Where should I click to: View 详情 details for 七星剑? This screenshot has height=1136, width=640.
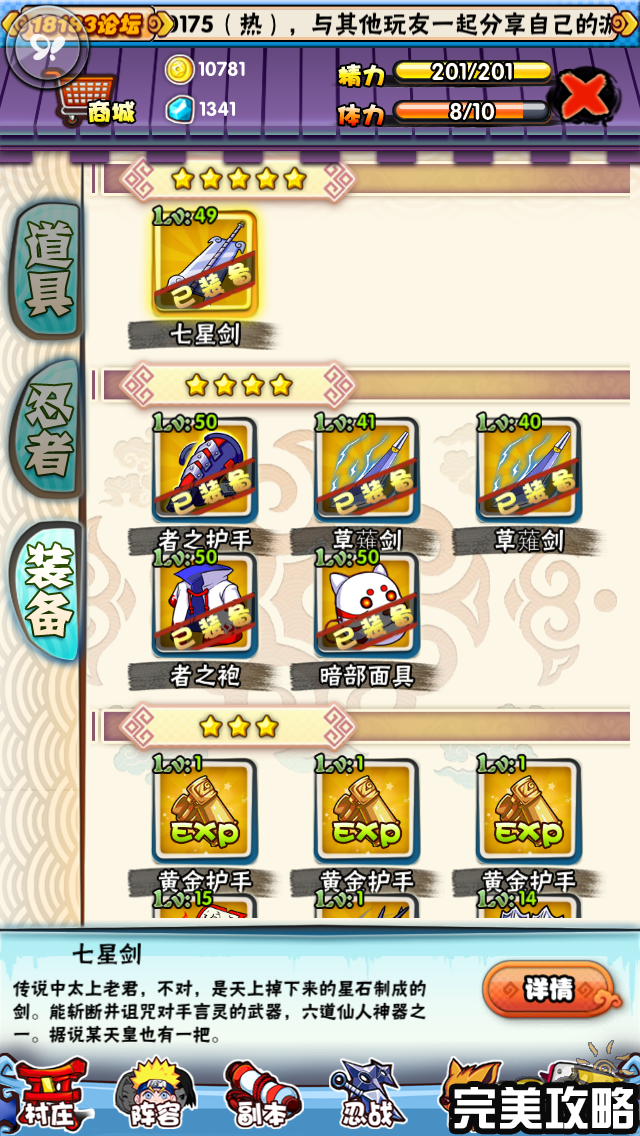(548, 989)
